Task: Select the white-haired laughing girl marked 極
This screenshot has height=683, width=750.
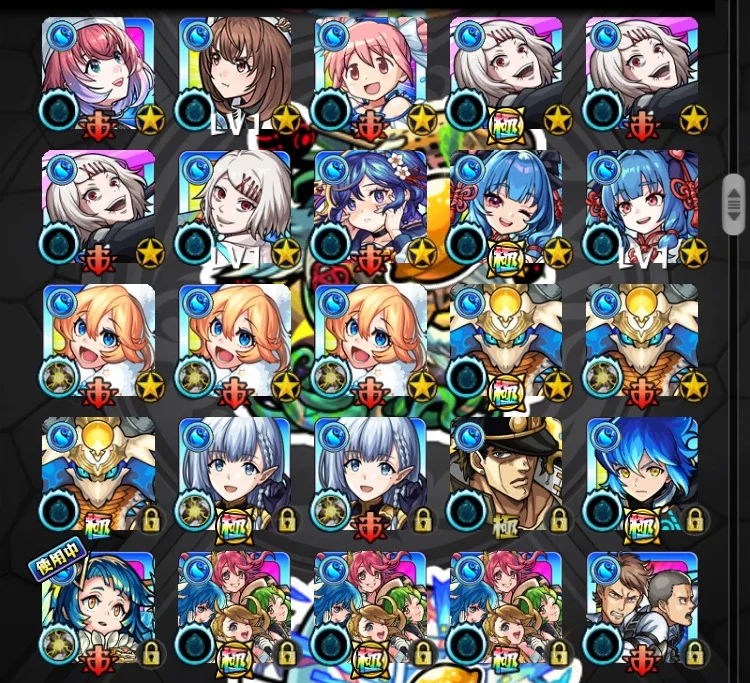Action: tap(506, 73)
